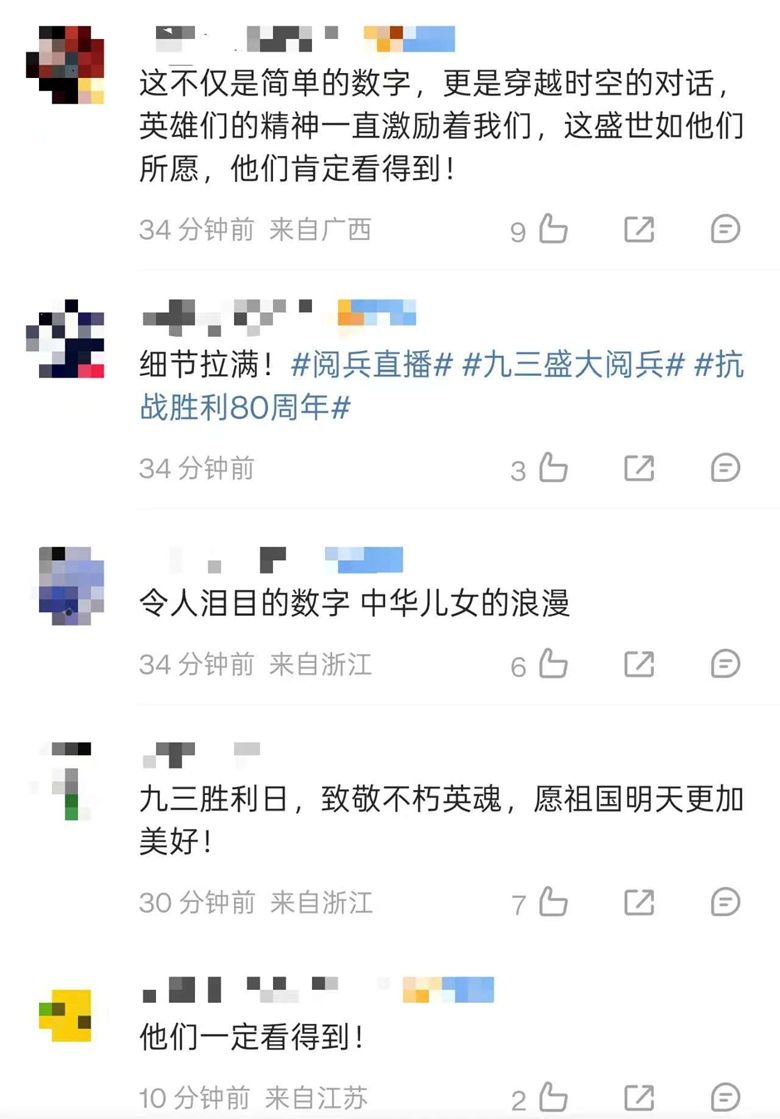This screenshot has height=1119, width=780.
Task: Reply to the 他们一定看得到 comment
Action: [725, 1098]
